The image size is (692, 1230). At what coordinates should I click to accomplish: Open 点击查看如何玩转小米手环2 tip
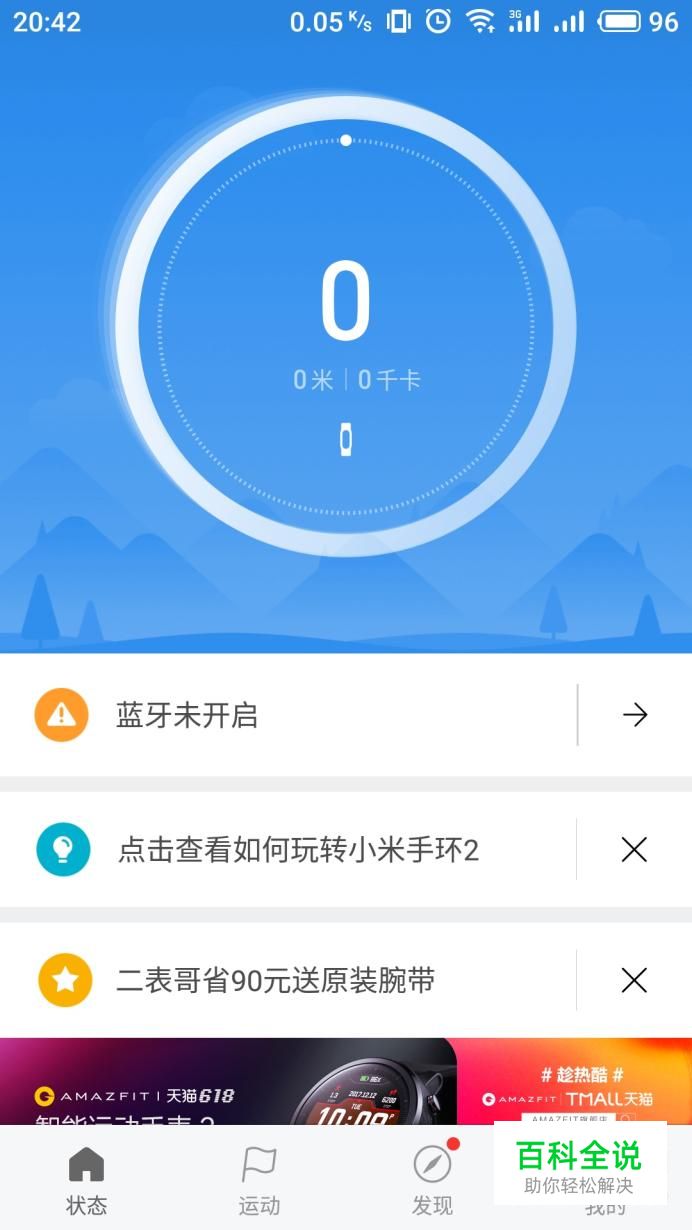pos(298,850)
